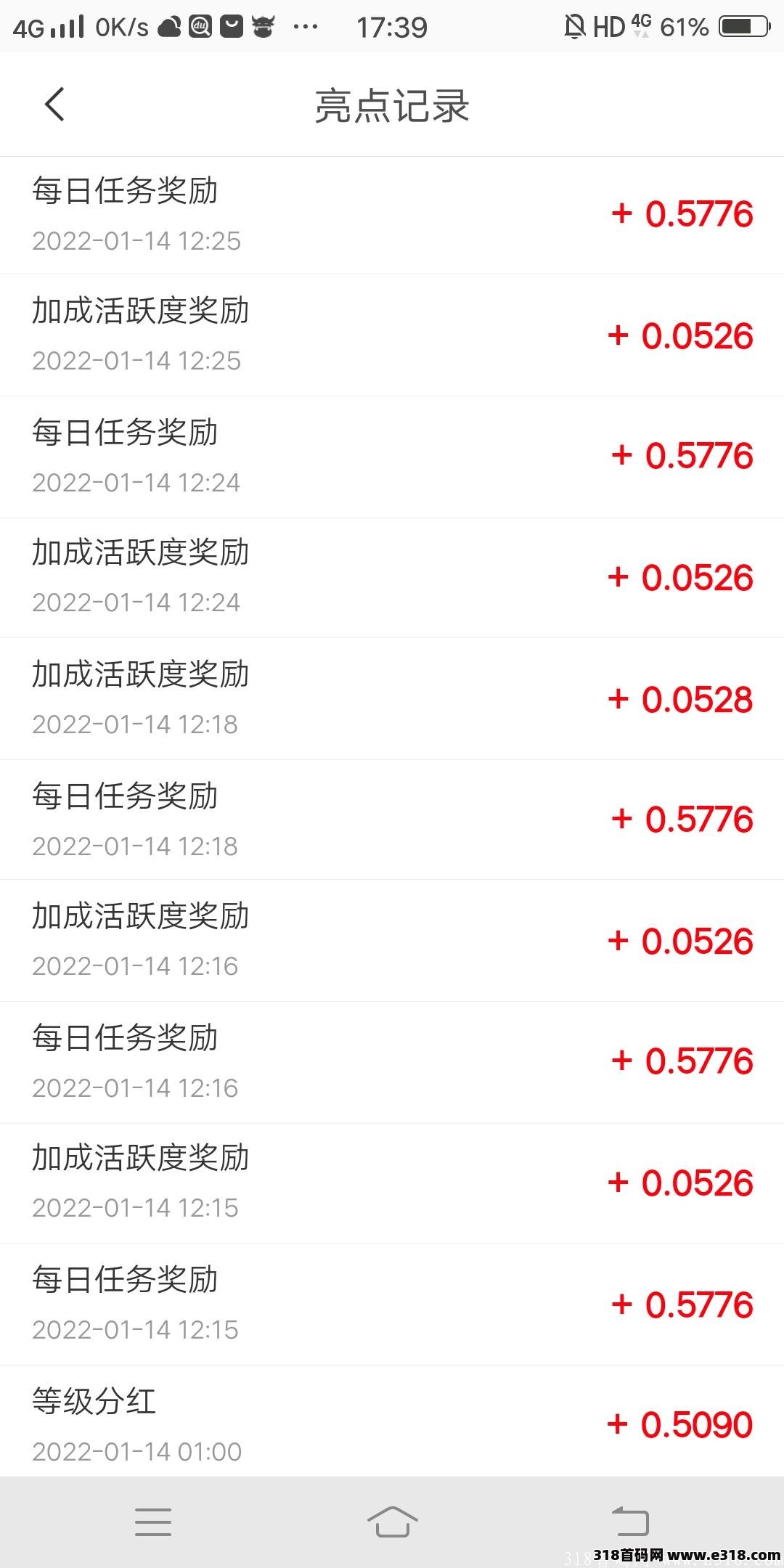Go back from the 亮点记录 page
Viewport: 784px width, 1568px height.
(54, 105)
